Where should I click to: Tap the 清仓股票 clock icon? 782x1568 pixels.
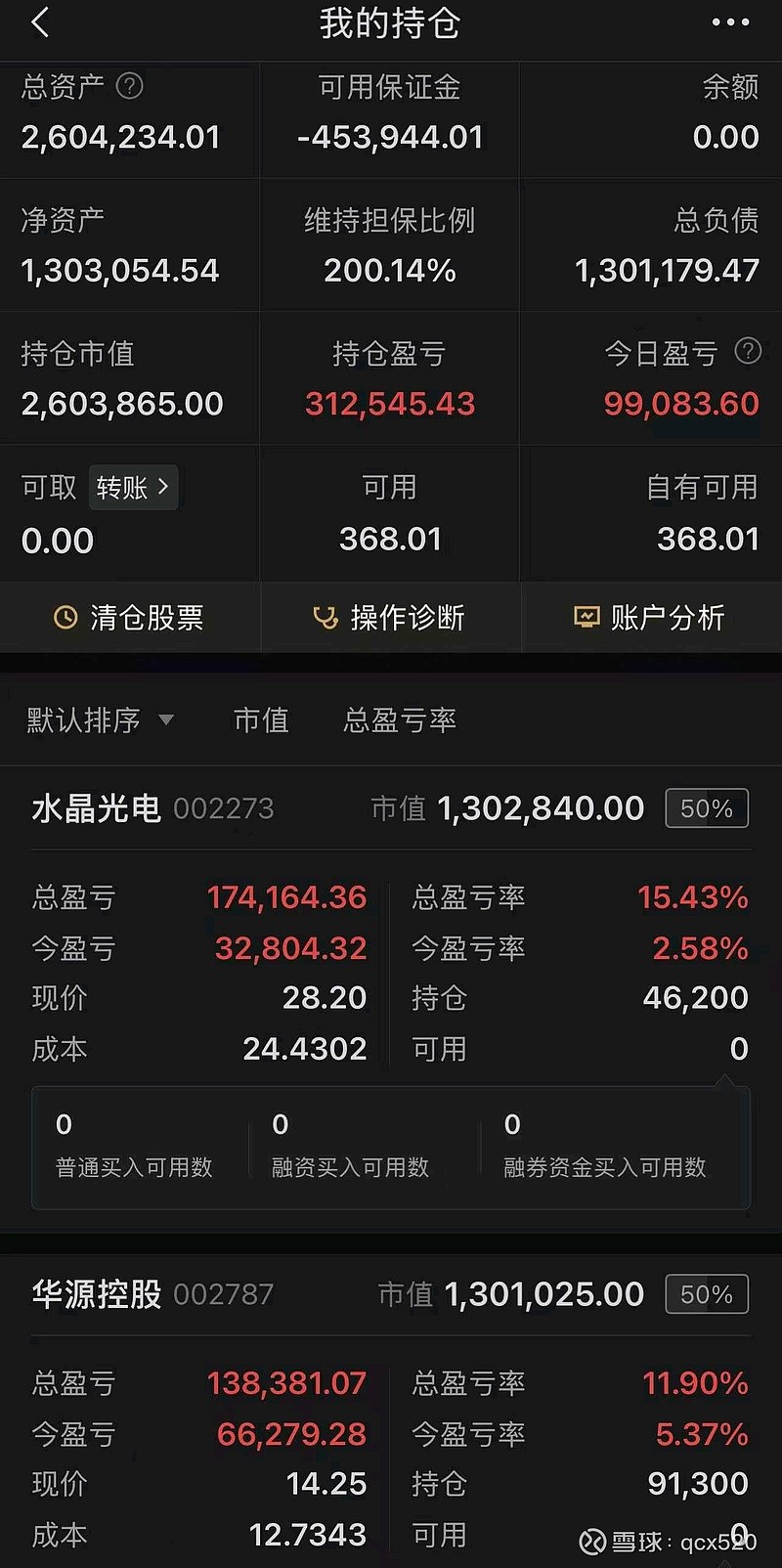click(x=65, y=618)
